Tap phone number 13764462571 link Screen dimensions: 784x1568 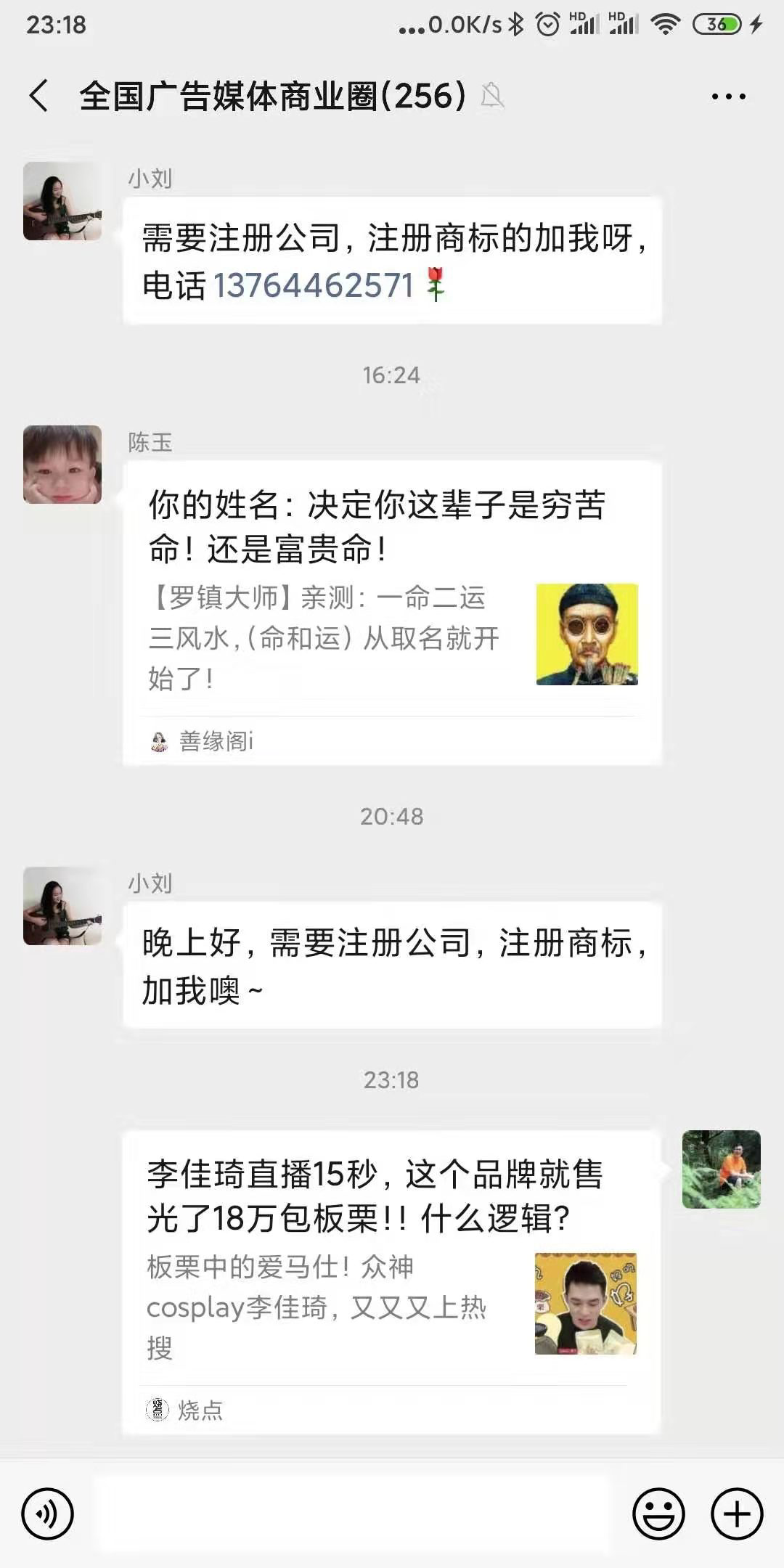pyautogui.click(x=313, y=285)
